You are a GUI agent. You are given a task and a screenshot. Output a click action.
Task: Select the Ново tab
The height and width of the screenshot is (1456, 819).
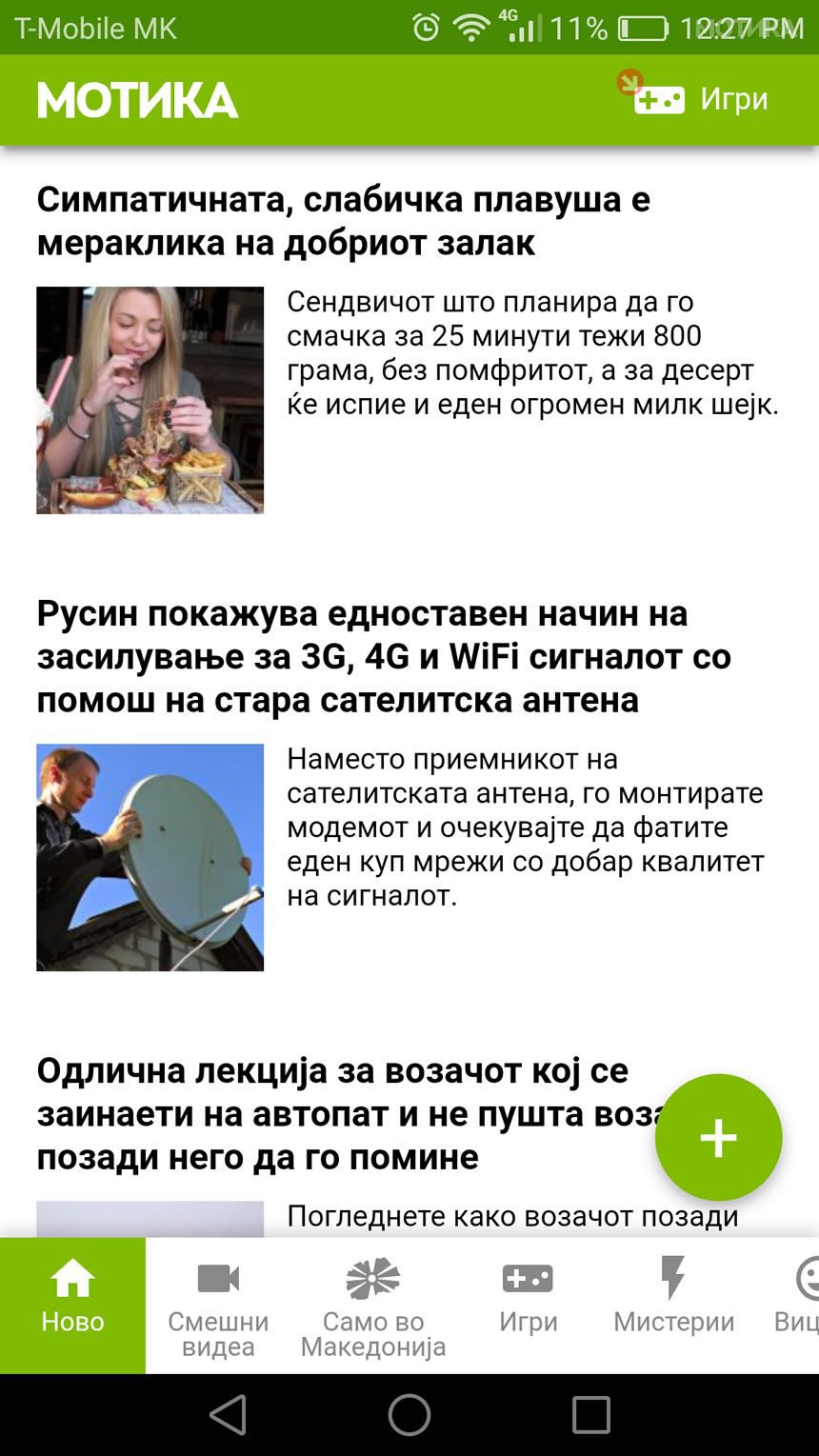point(72,1303)
